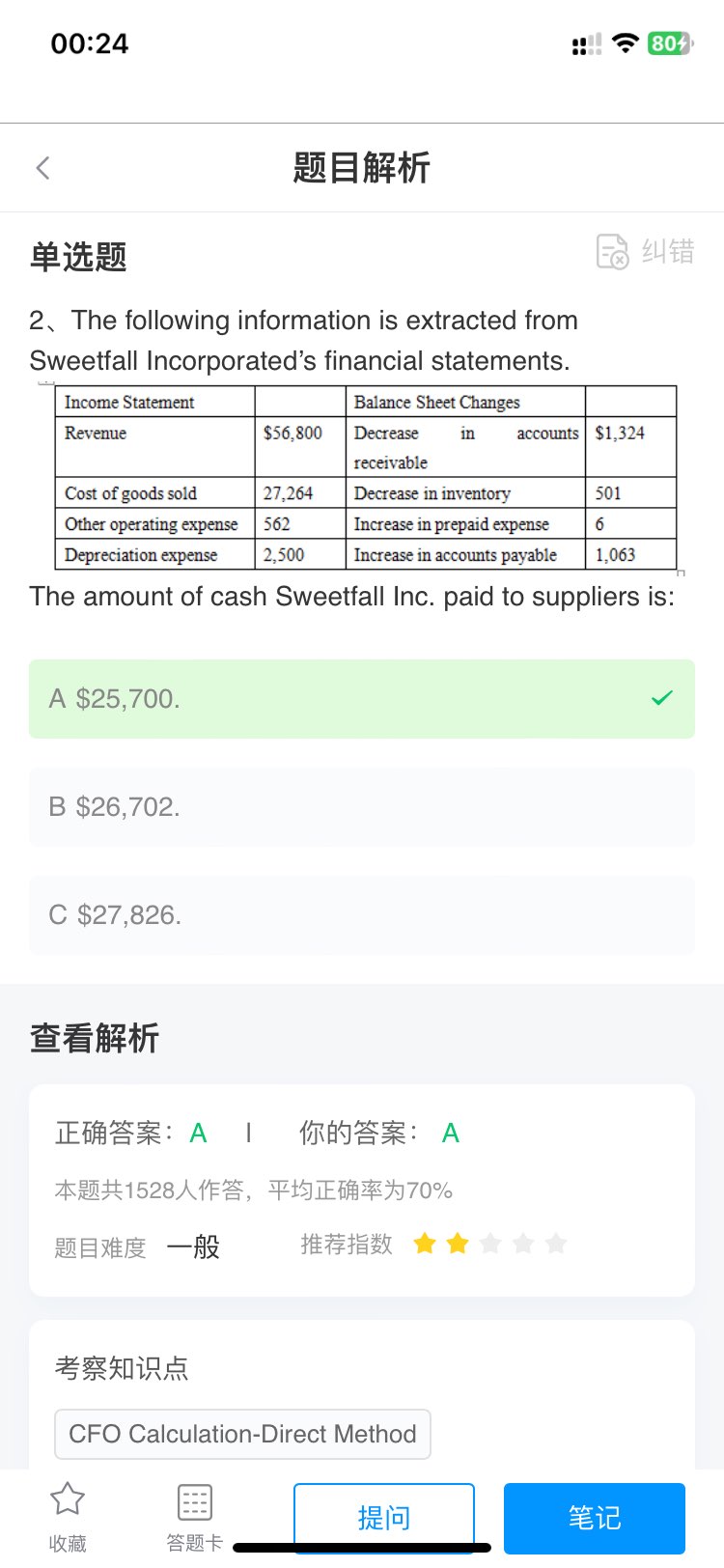This screenshot has width=724, height=1568.
Task: Select answer option A $25,700
Action: pyautogui.click(x=362, y=699)
